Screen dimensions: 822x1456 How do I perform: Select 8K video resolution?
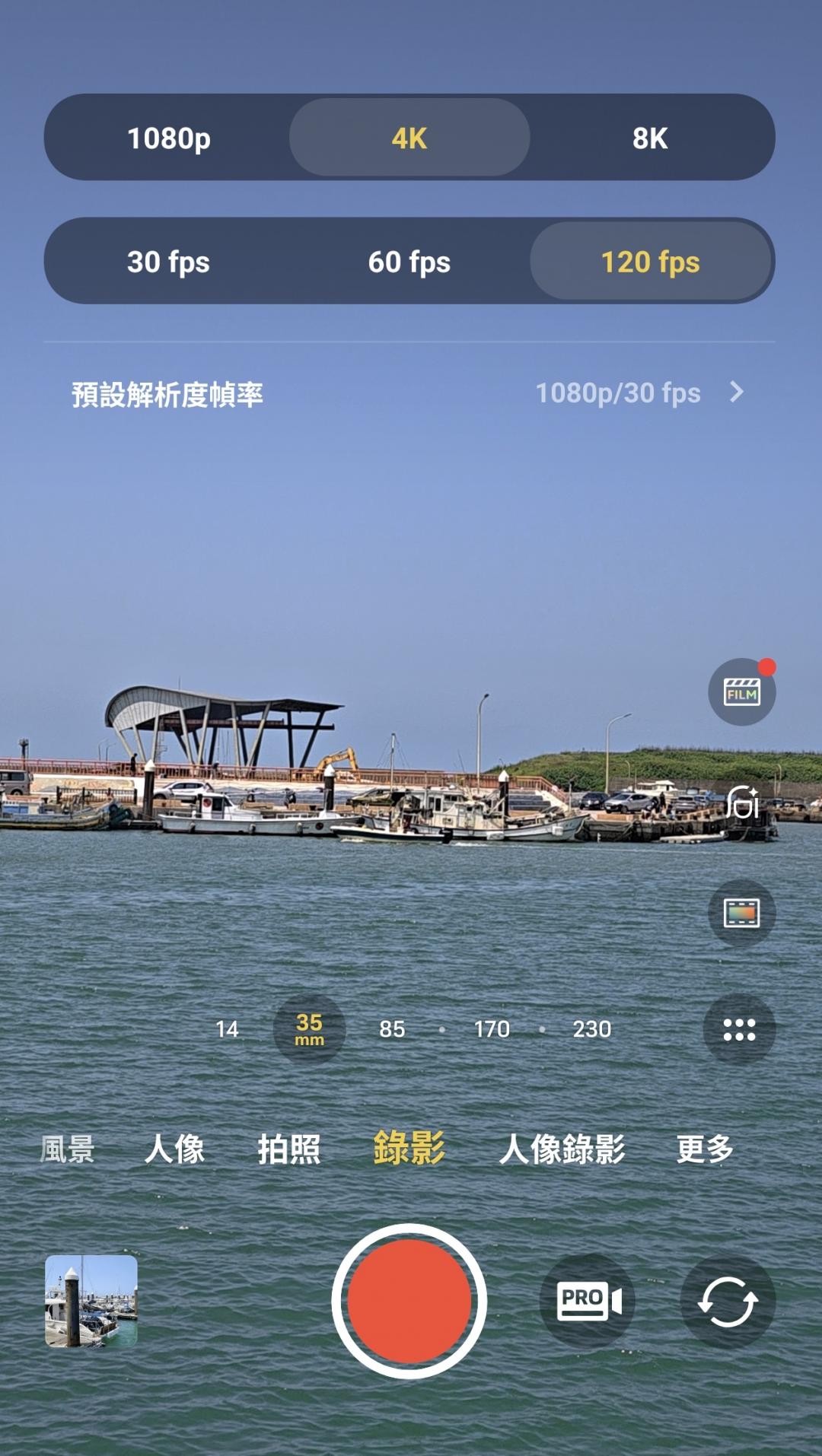click(652, 138)
